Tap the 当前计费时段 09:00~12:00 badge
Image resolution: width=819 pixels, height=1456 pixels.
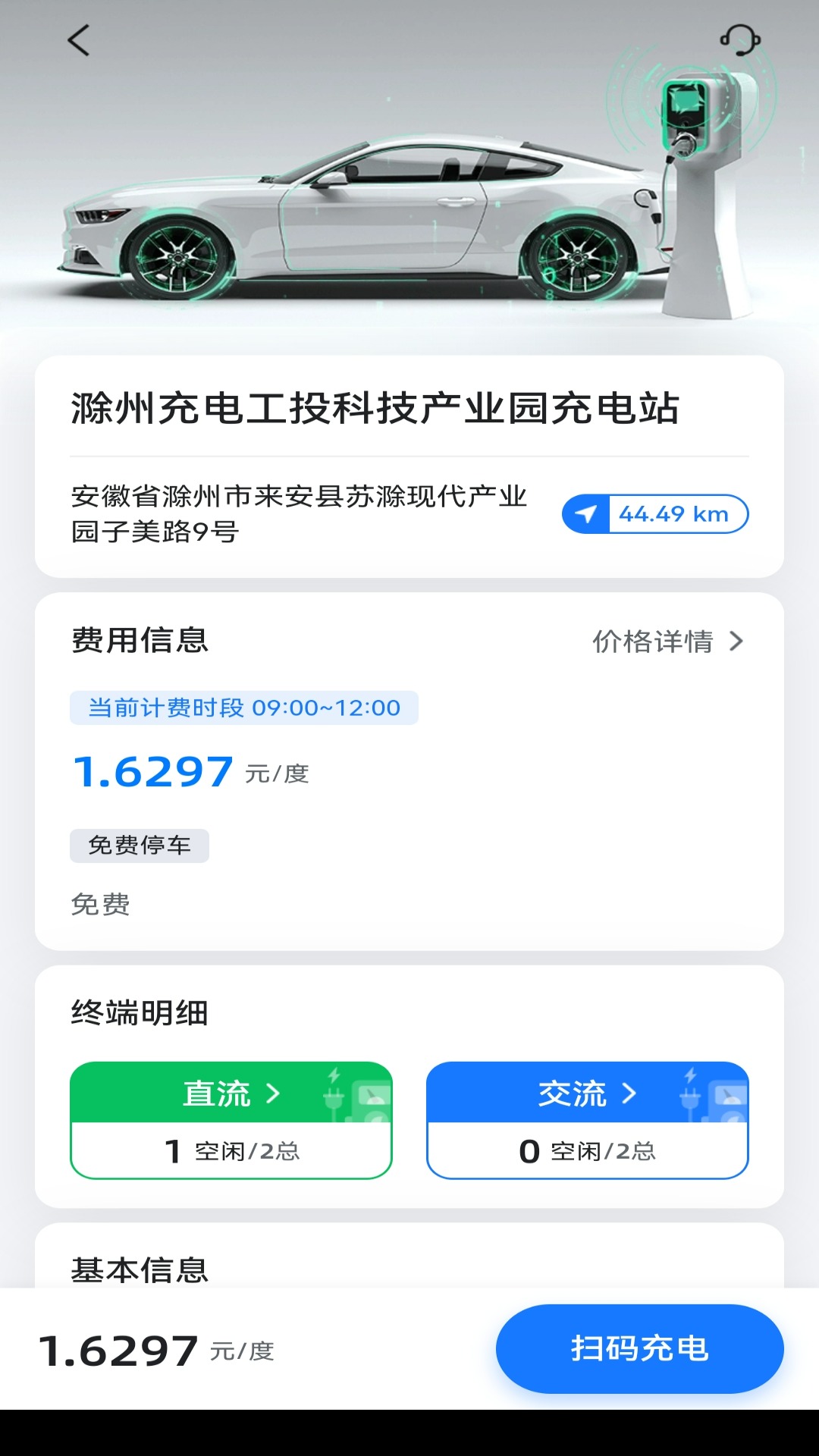(x=244, y=708)
